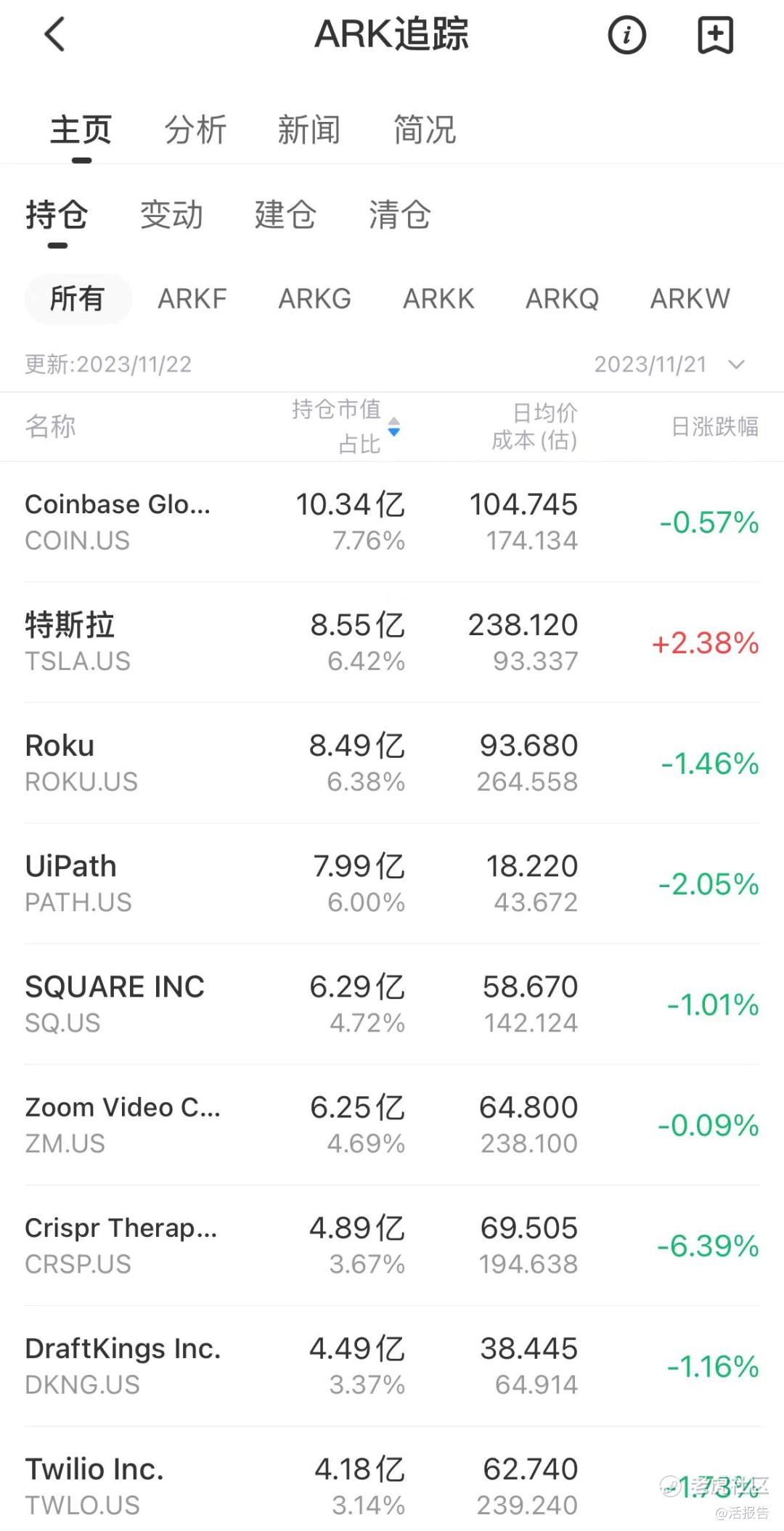Open Crispr Therapeutics CRSP.US row
The height and width of the screenshot is (1531, 784).
pos(392,1245)
